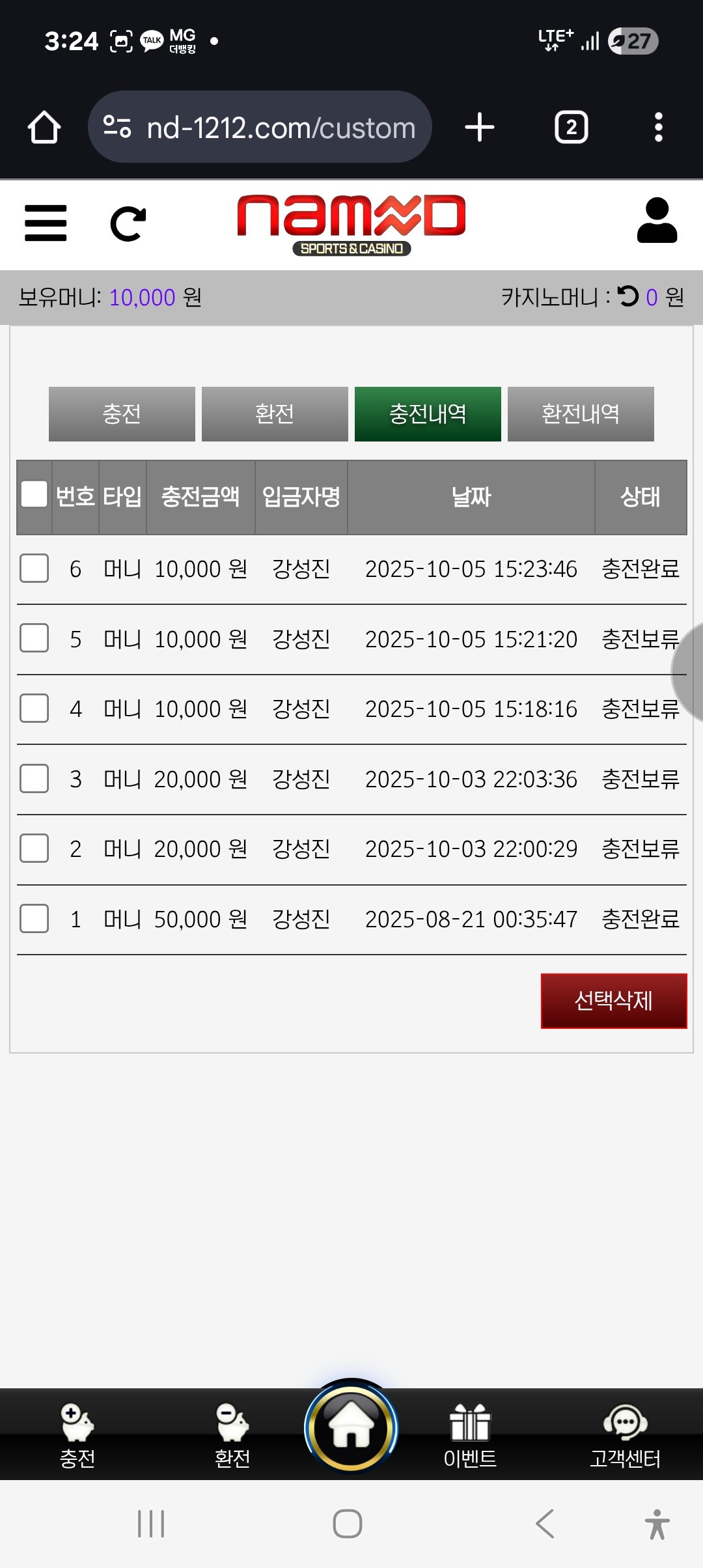Go to 충전 in the bottom bar
703x1568 pixels.
pos(77,1435)
